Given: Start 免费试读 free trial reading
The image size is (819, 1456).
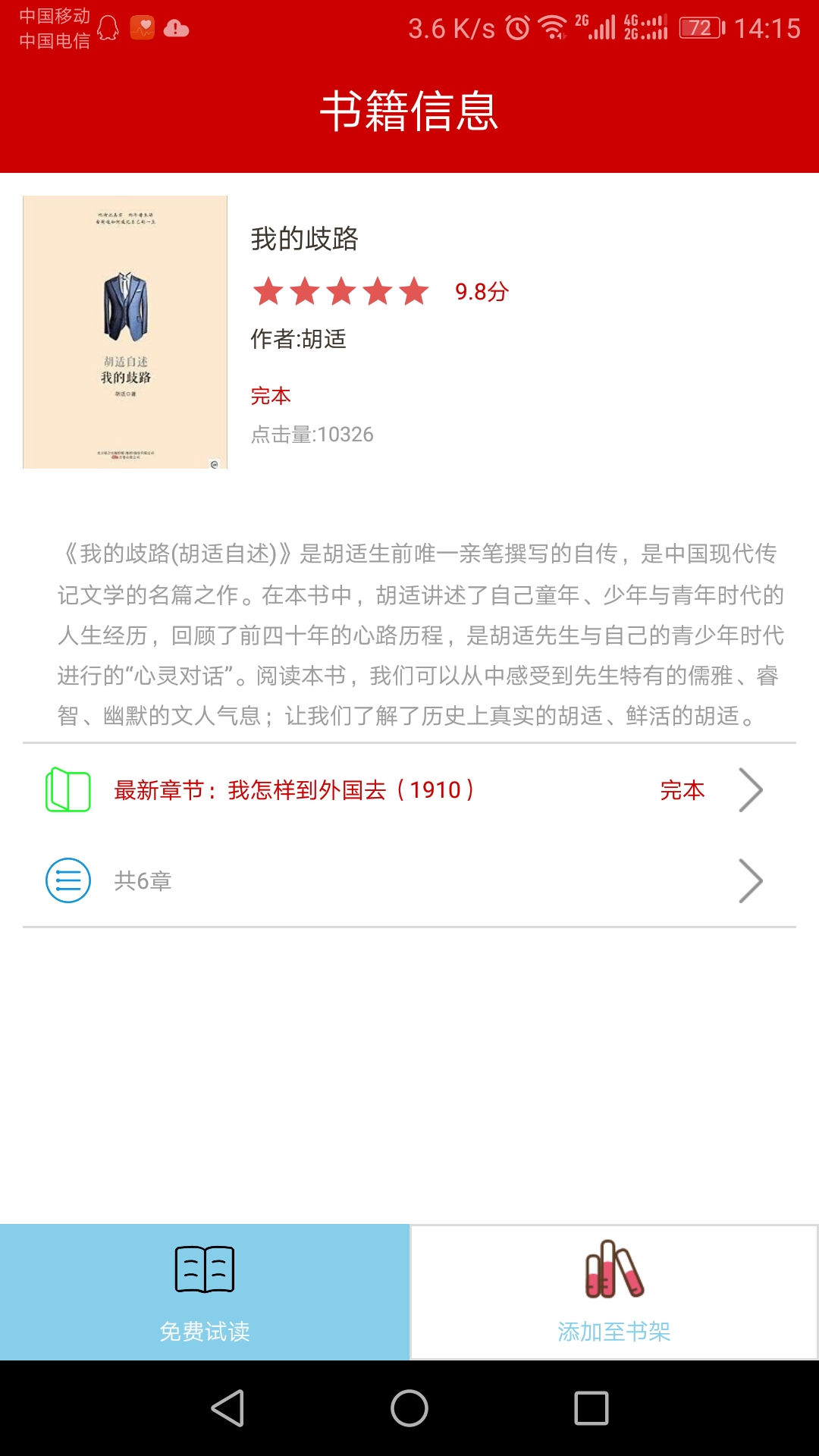Looking at the screenshot, I should point(205,1292).
